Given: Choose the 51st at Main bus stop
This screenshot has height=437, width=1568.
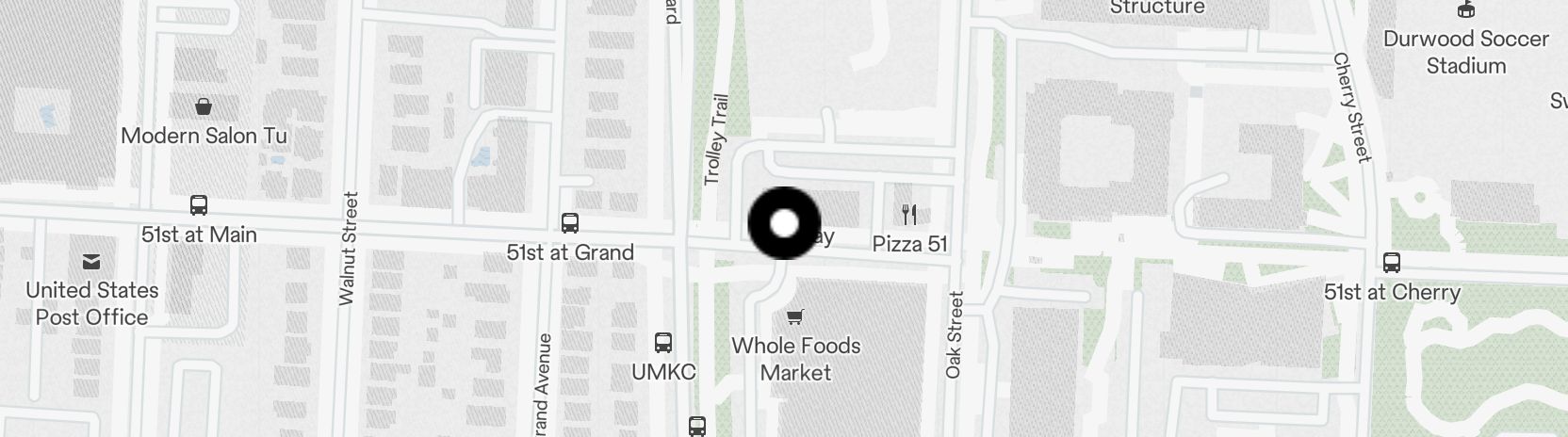Looking at the screenshot, I should click(199, 205).
